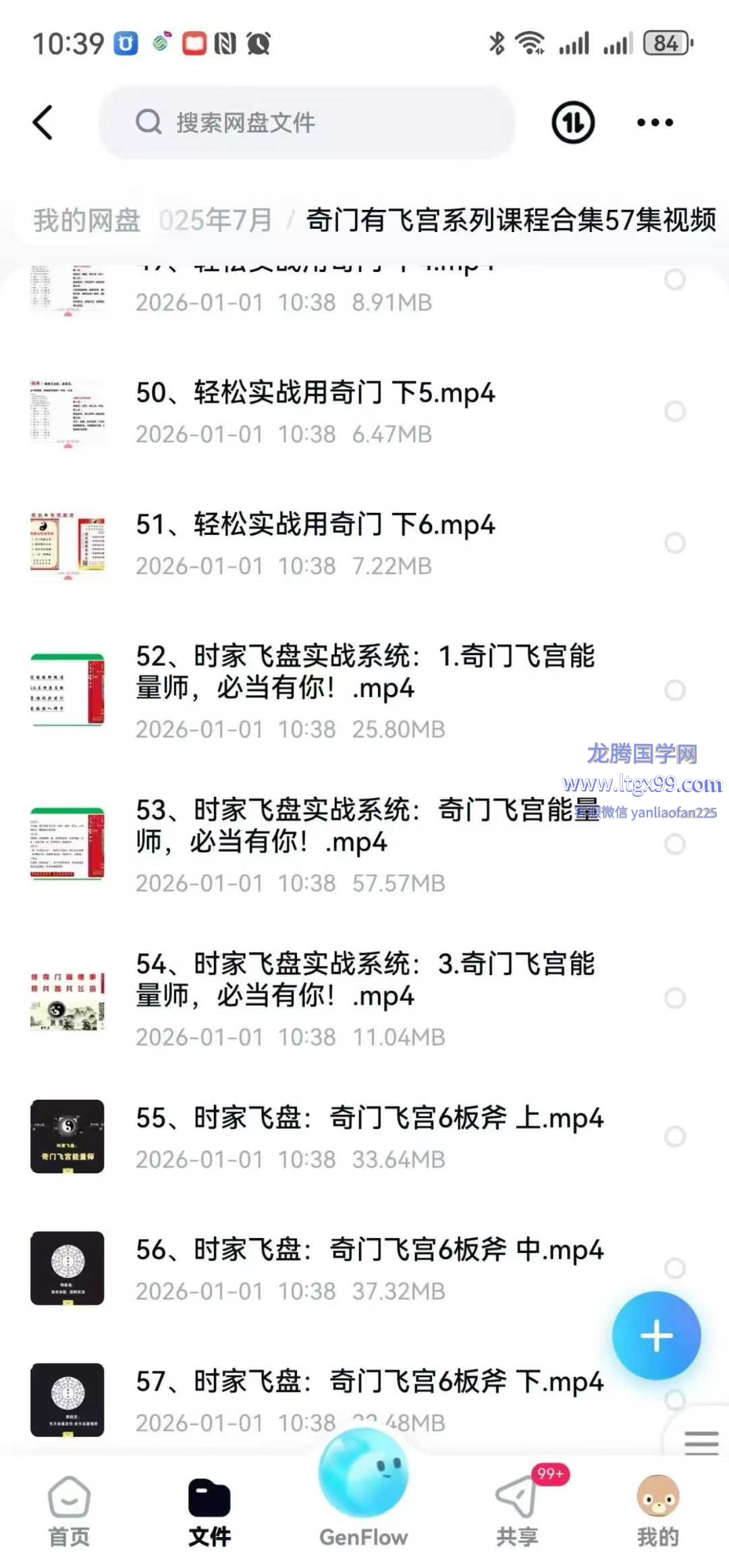The width and height of the screenshot is (729, 1568).
Task: Play the video starting with 52、时家飞盘实战系统
Action: pos(364,672)
